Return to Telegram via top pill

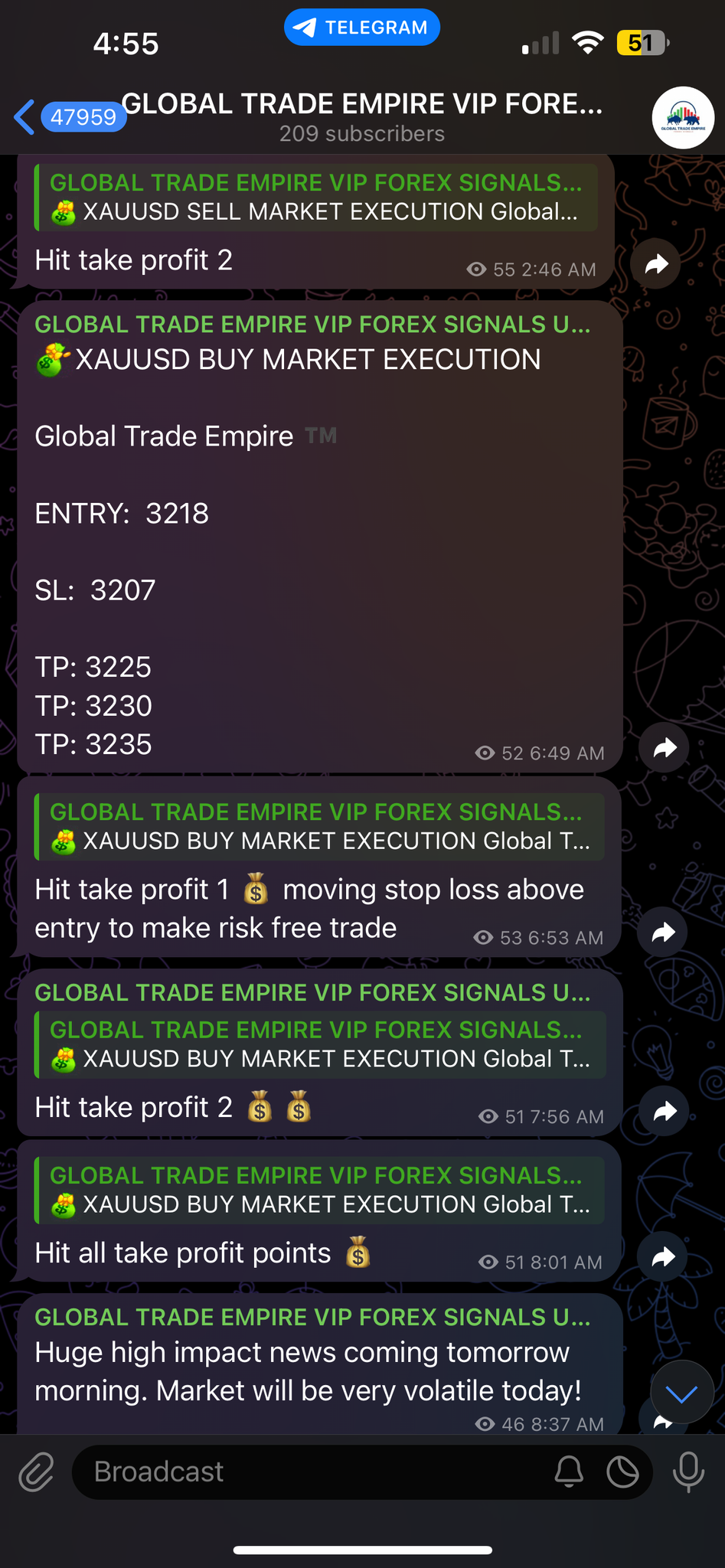[x=362, y=28]
